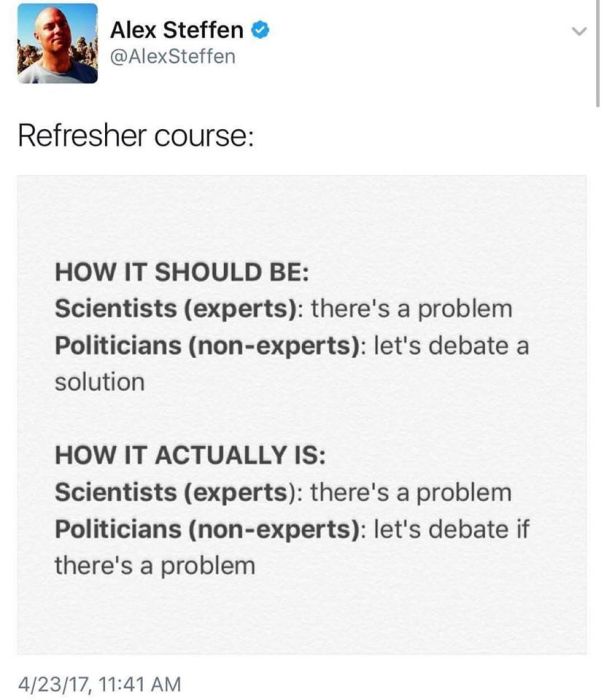Open Alex Steffen's profile picture

click(57, 44)
